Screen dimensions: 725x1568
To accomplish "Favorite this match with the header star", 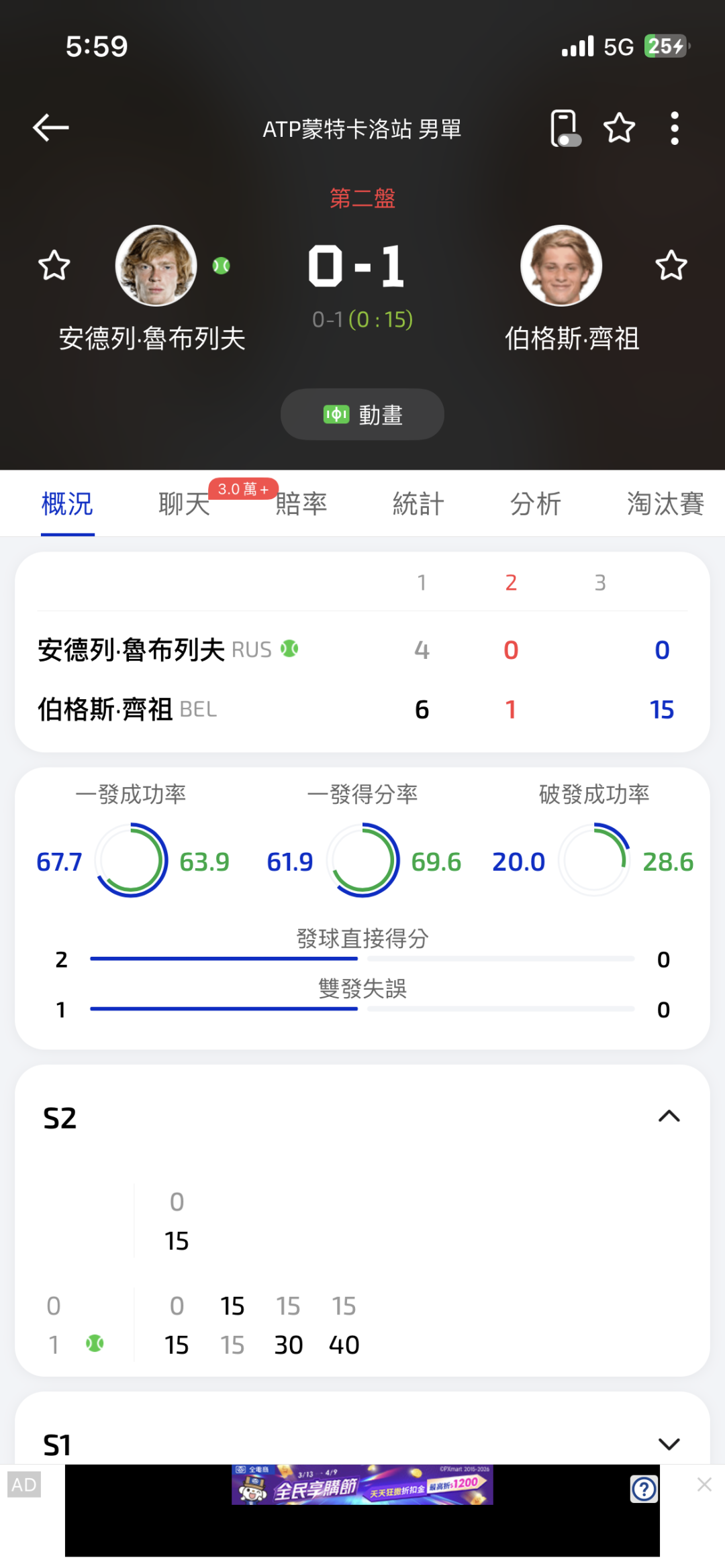I will (x=619, y=128).
